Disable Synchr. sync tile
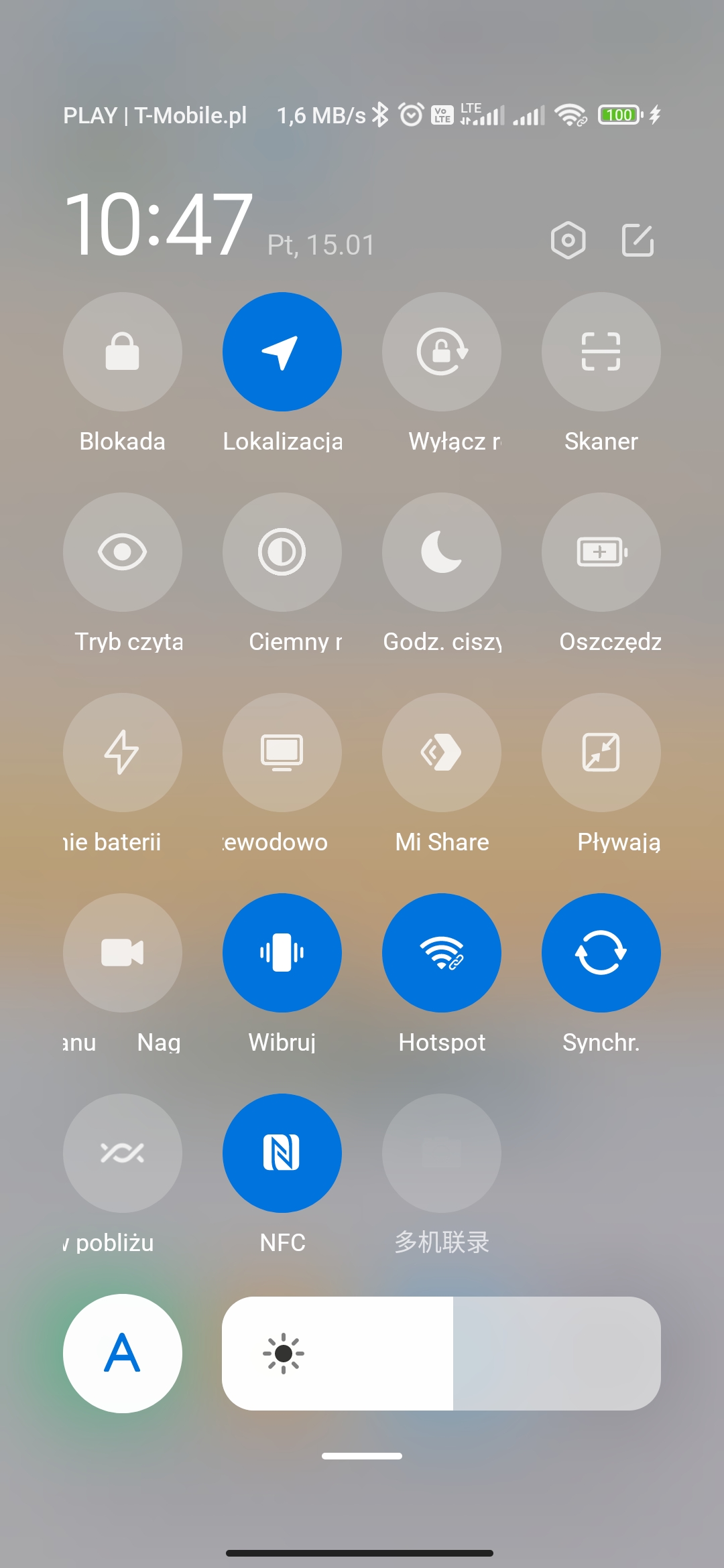724x1568 pixels. (x=601, y=953)
